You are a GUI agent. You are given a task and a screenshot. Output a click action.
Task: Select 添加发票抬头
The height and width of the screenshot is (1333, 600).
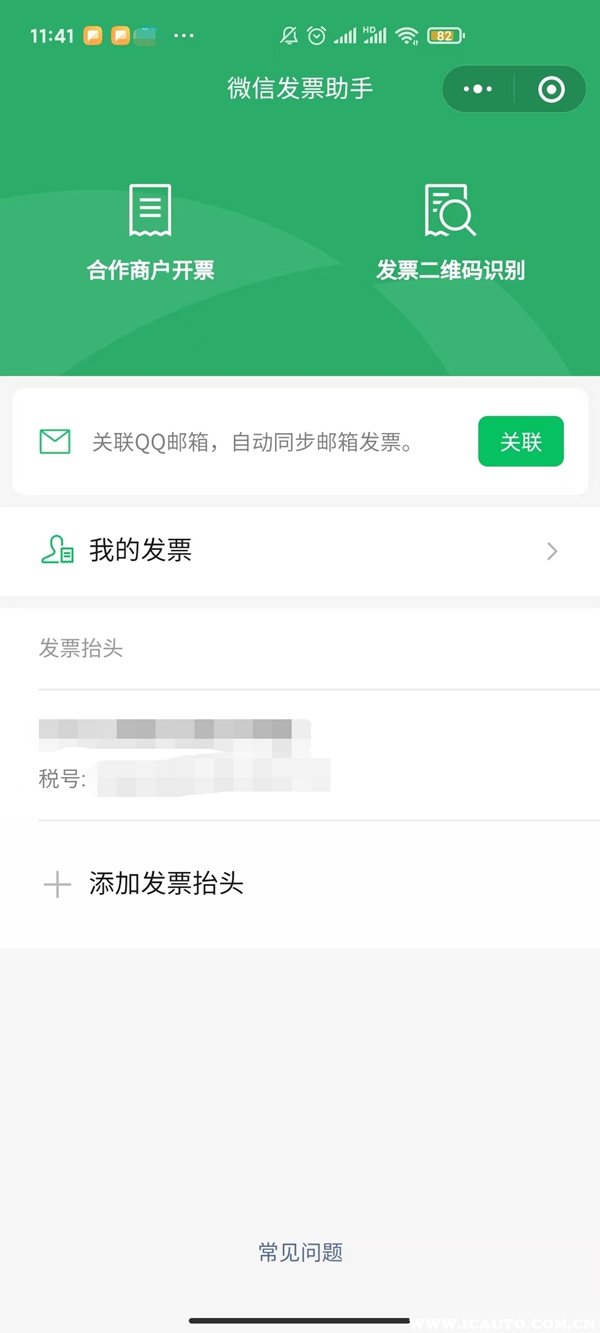(x=165, y=884)
